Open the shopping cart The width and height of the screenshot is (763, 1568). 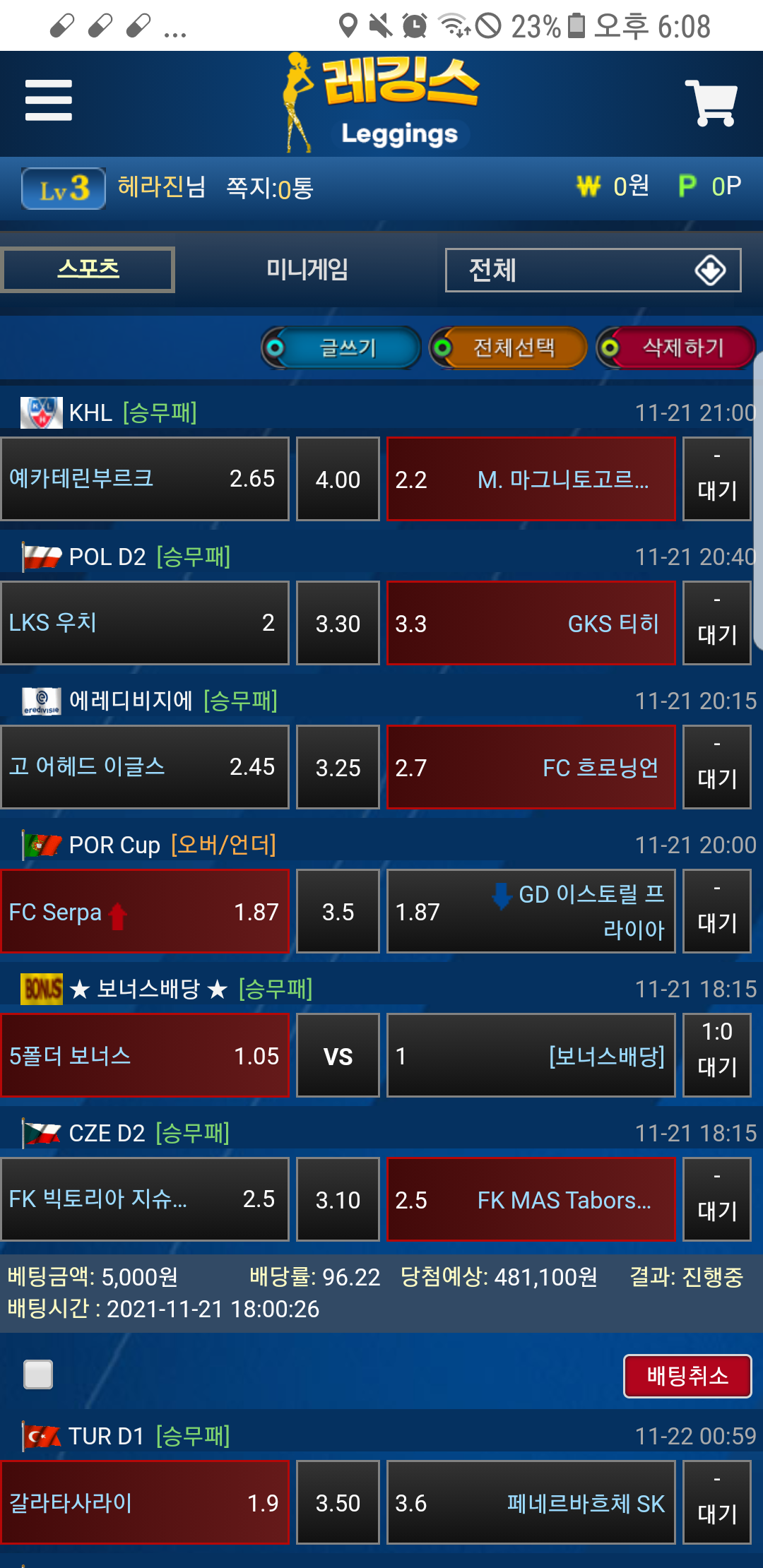click(x=711, y=103)
